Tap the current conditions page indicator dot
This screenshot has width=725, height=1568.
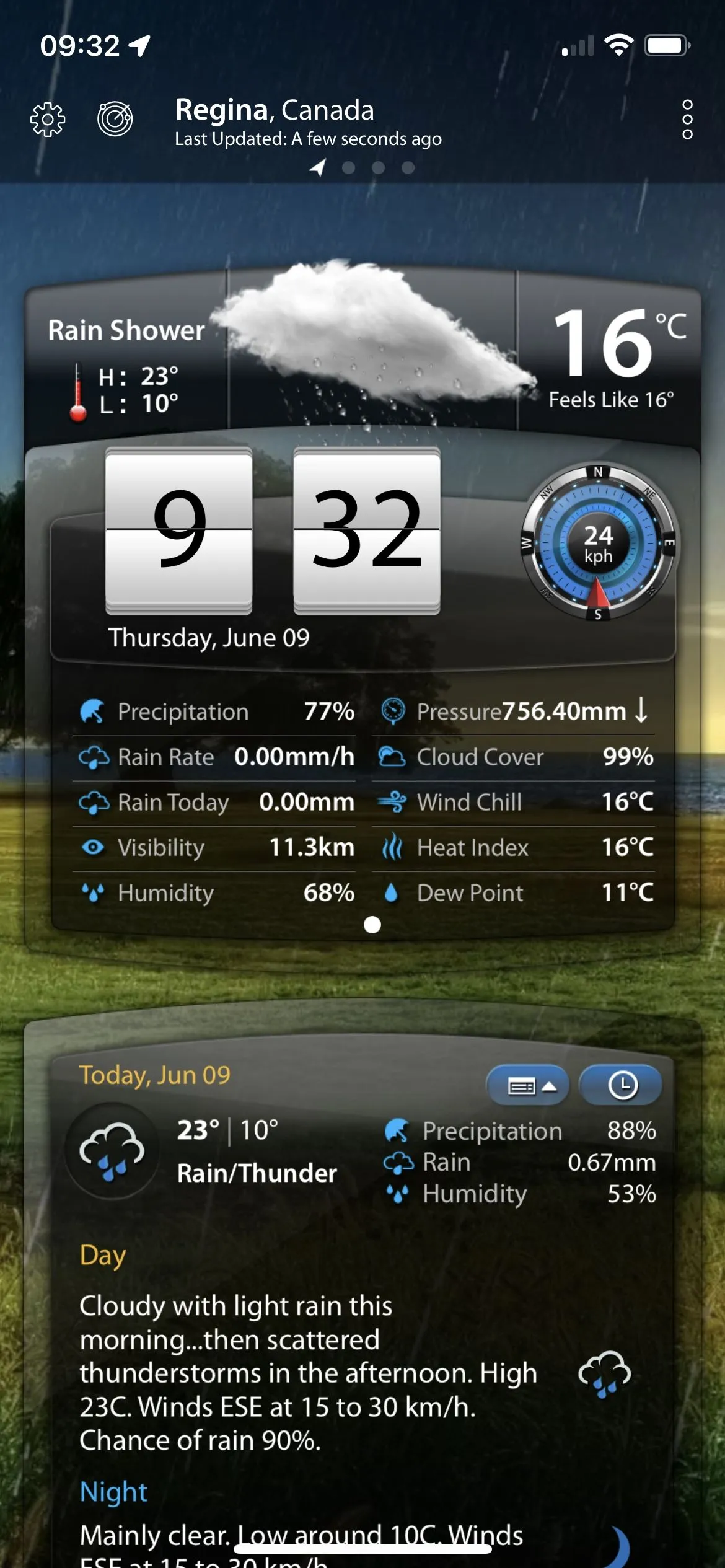(x=372, y=925)
